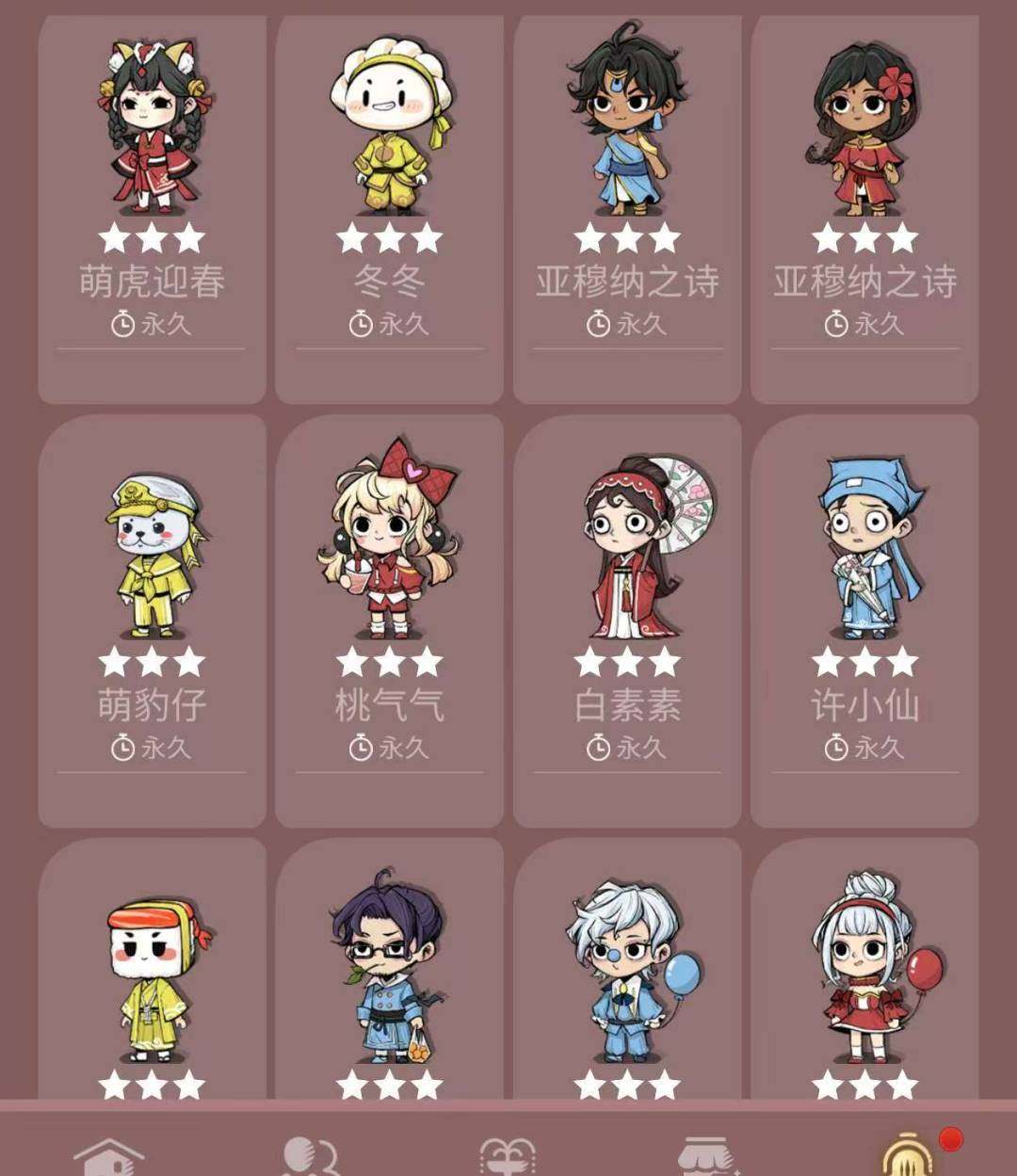The image size is (1017, 1176).
Task: Tap the middle star under 桃气气
Action: [391, 662]
